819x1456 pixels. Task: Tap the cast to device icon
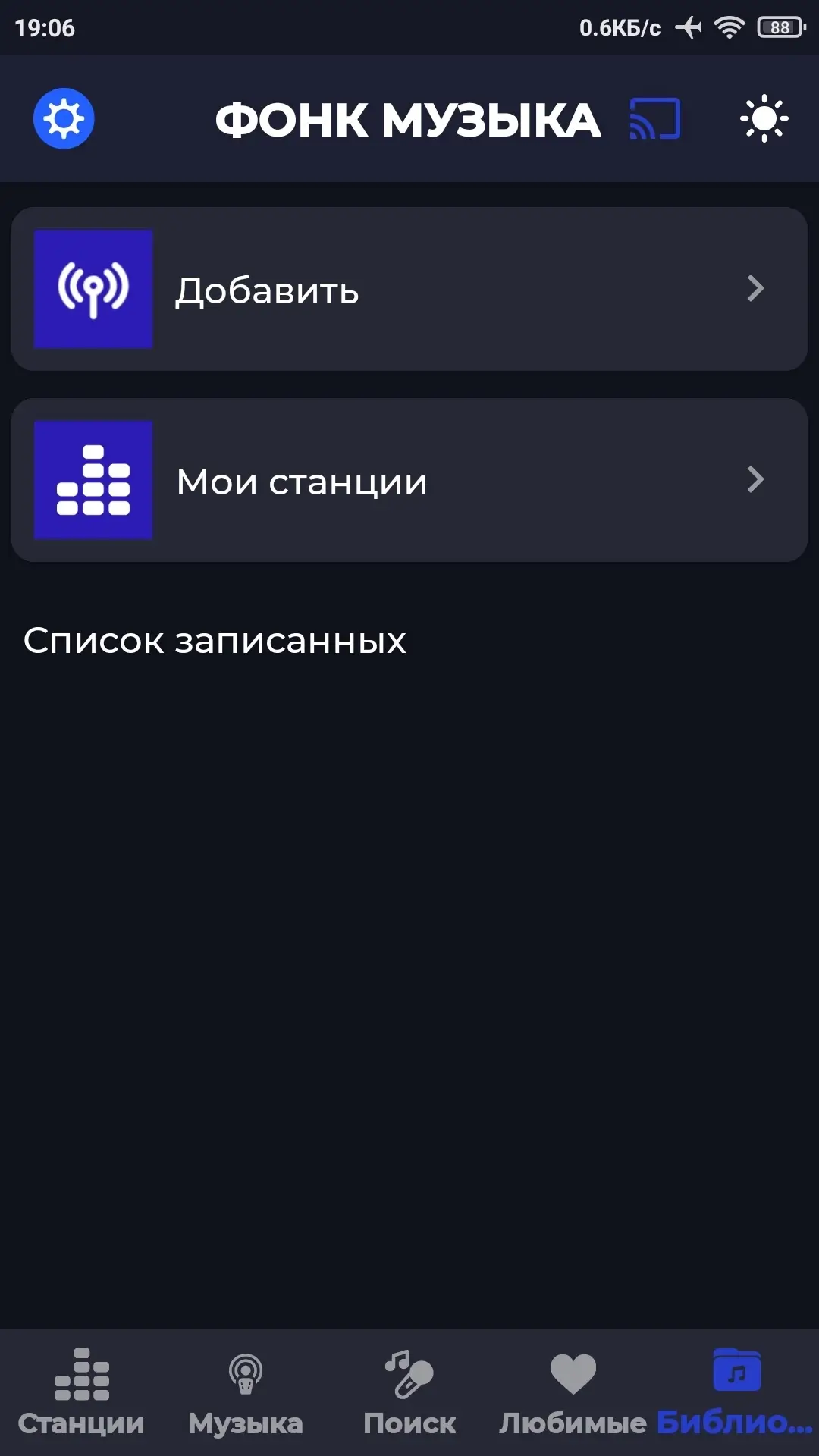tap(655, 119)
